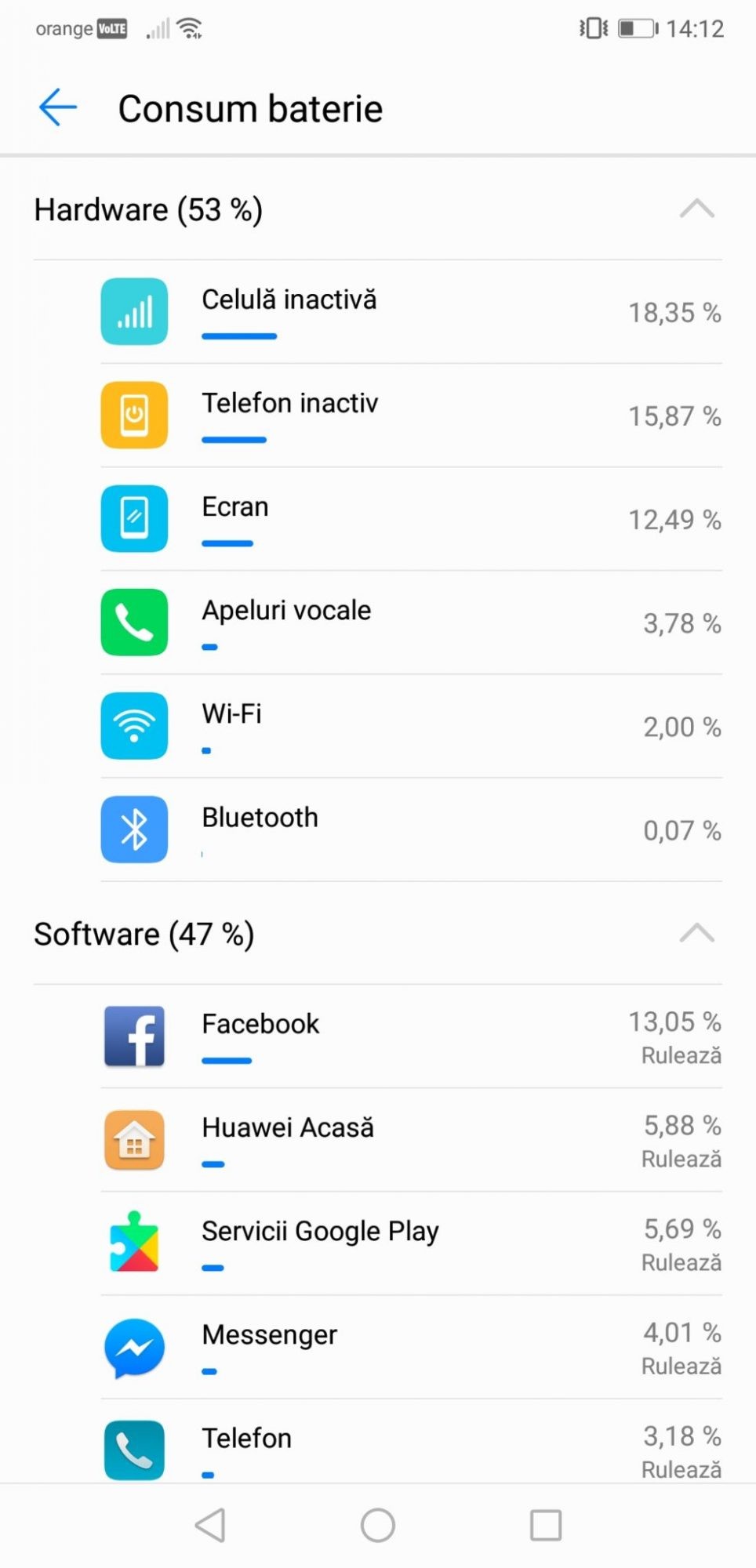Collapse the Software (47 %) section
The width and height of the screenshot is (756, 1568).
point(696,934)
